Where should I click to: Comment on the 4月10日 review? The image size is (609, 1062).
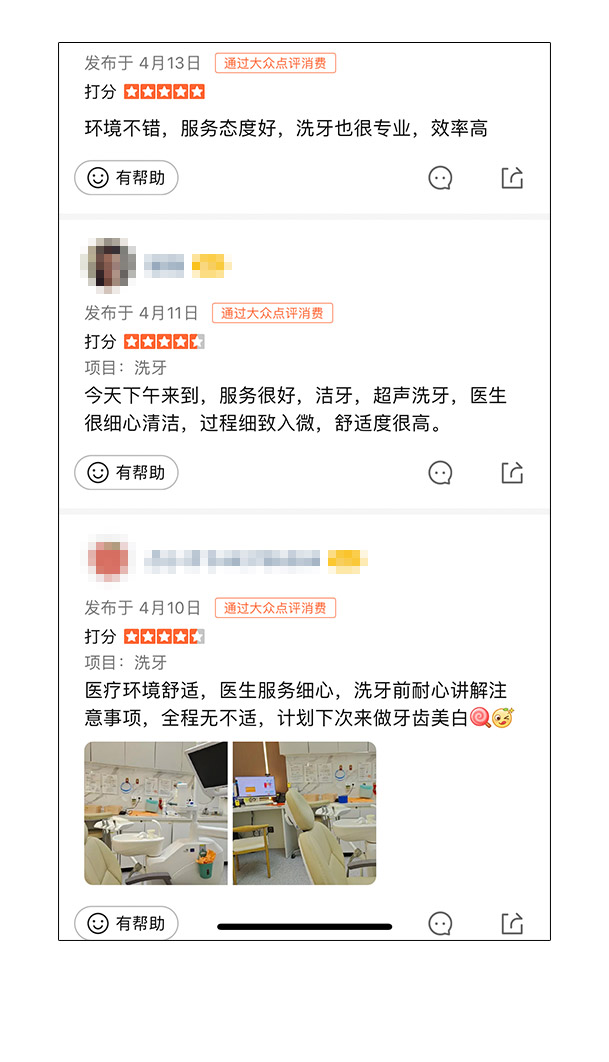click(x=440, y=923)
